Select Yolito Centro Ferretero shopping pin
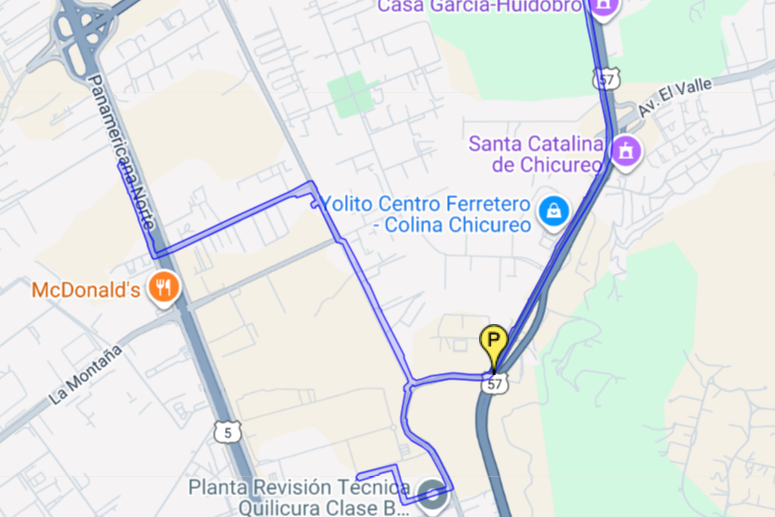The width and height of the screenshot is (775, 517). (x=552, y=211)
